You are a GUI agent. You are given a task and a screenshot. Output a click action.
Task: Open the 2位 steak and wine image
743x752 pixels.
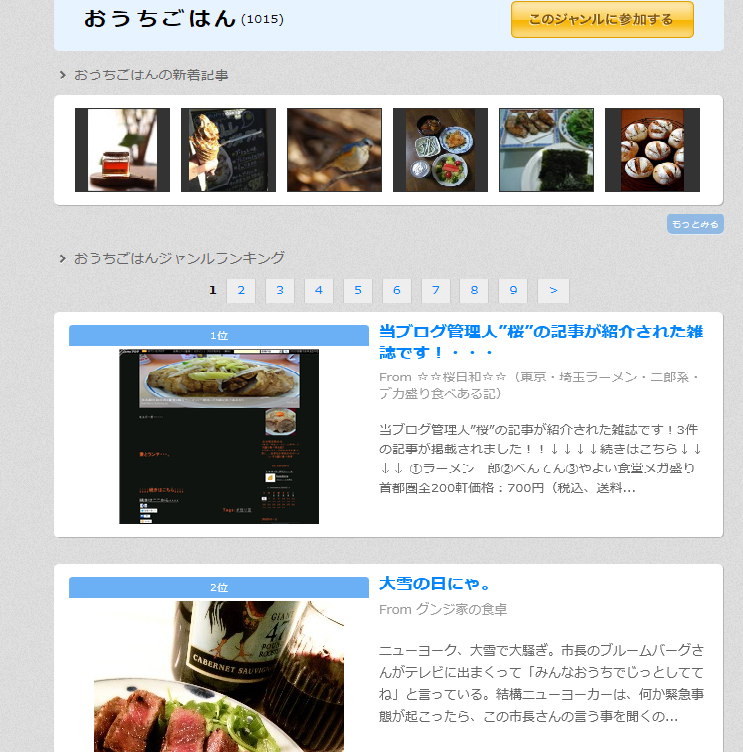pos(219,676)
